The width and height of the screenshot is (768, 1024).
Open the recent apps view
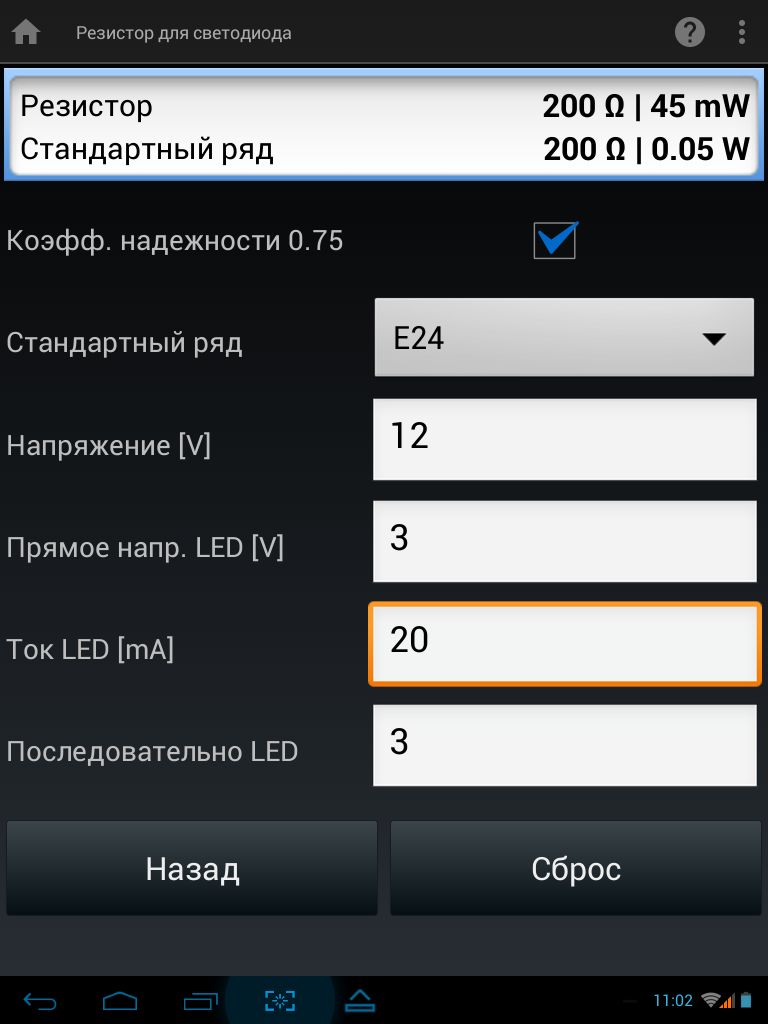coord(200,1000)
